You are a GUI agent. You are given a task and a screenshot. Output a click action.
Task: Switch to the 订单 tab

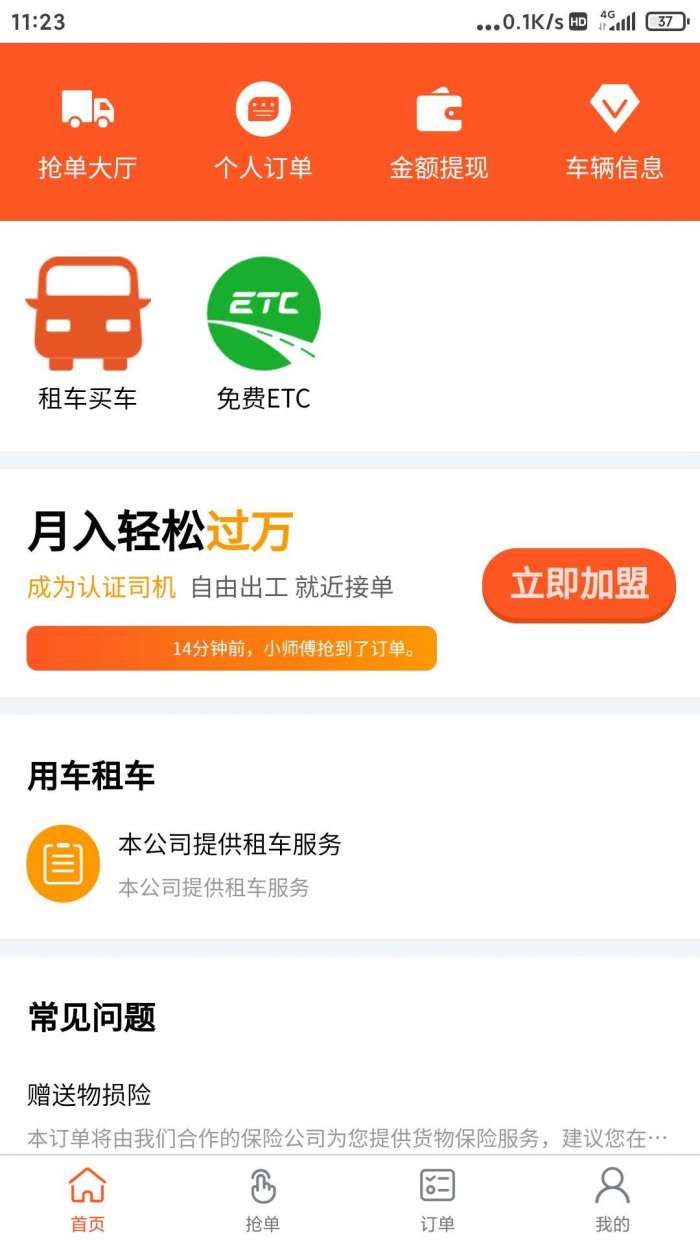tap(438, 1200)
